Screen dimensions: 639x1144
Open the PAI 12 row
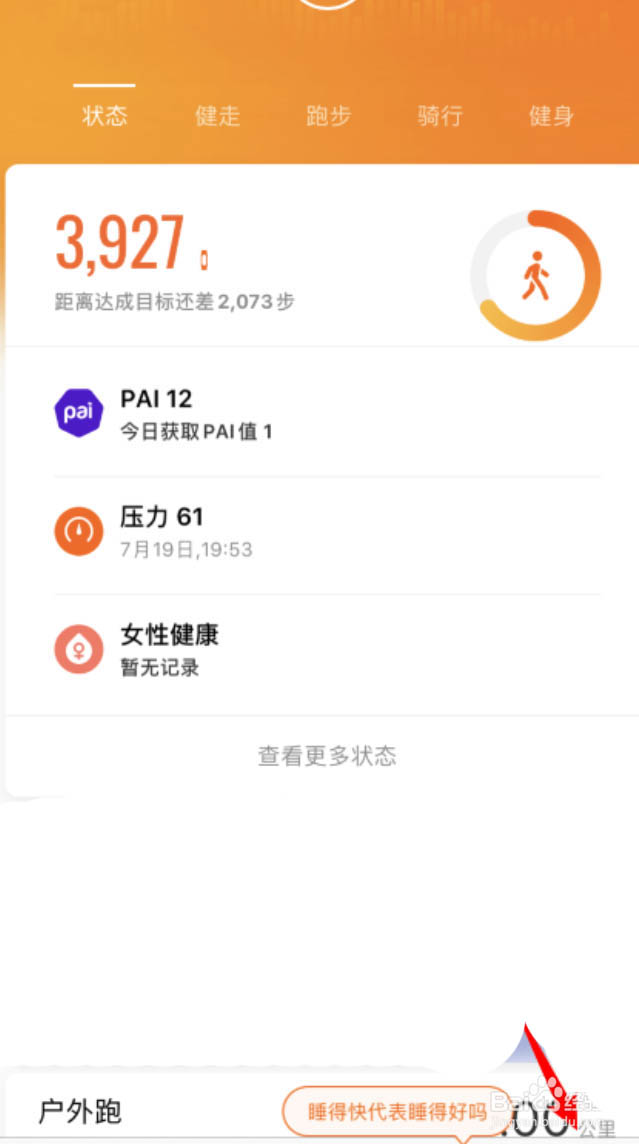(320, 414)
